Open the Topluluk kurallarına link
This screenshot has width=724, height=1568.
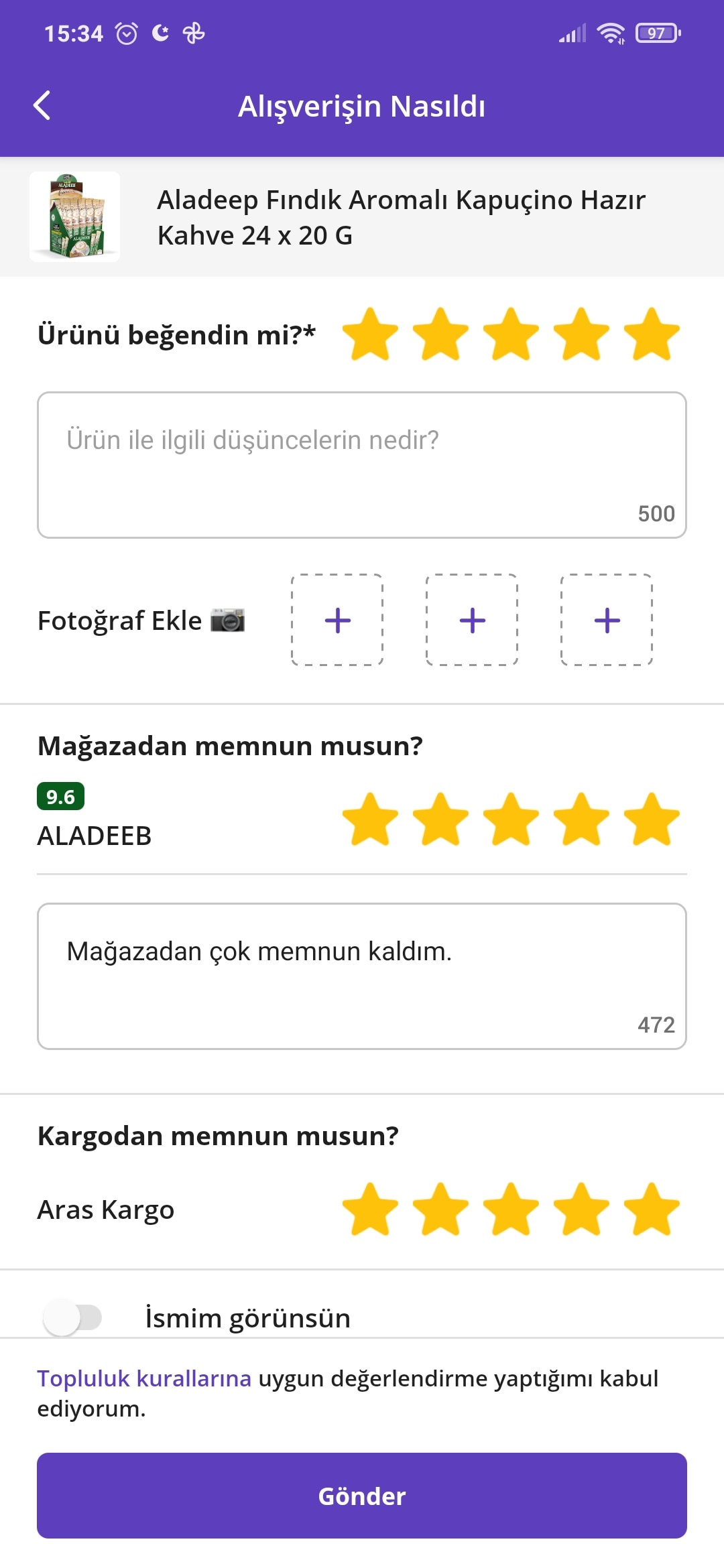[144, 1378]
